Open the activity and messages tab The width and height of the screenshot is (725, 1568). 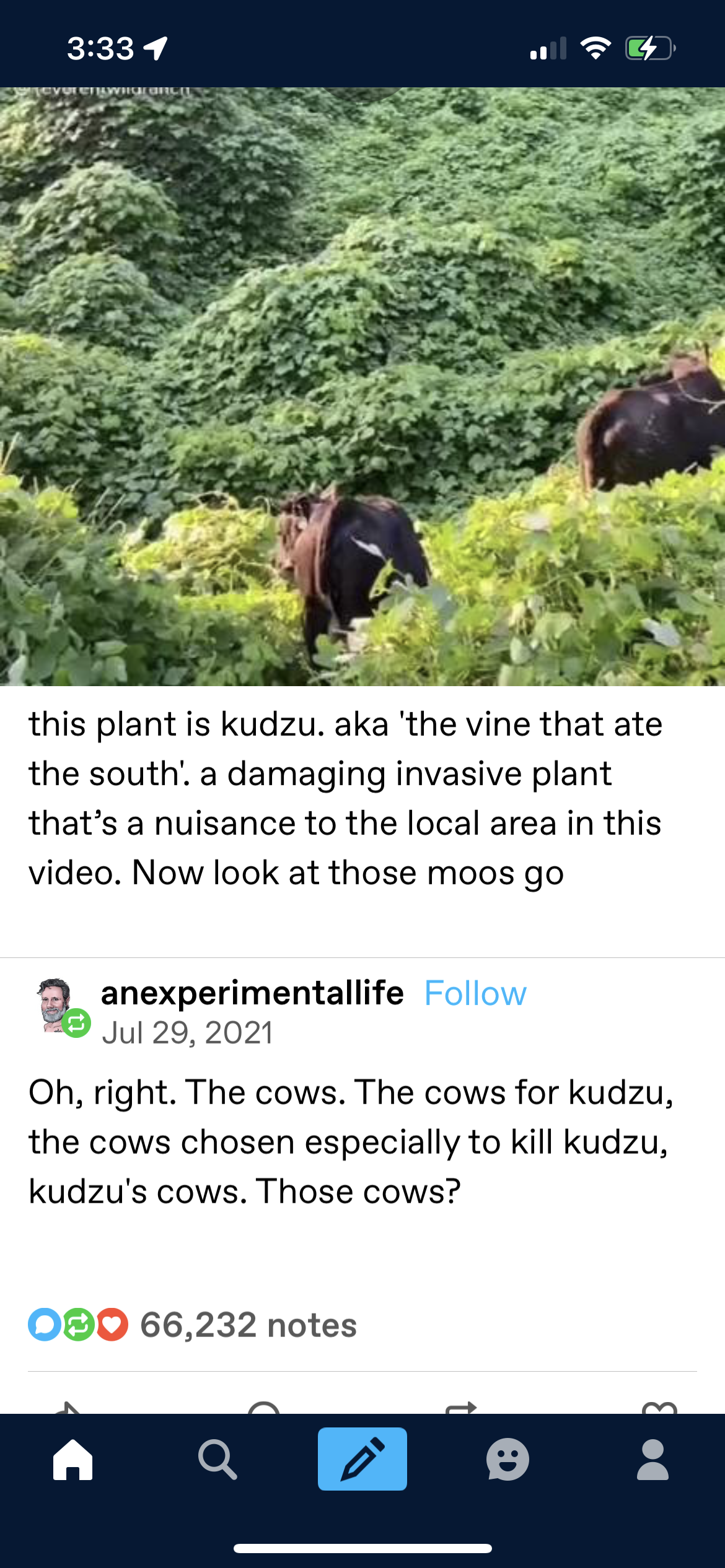(x=507, y=1460)
